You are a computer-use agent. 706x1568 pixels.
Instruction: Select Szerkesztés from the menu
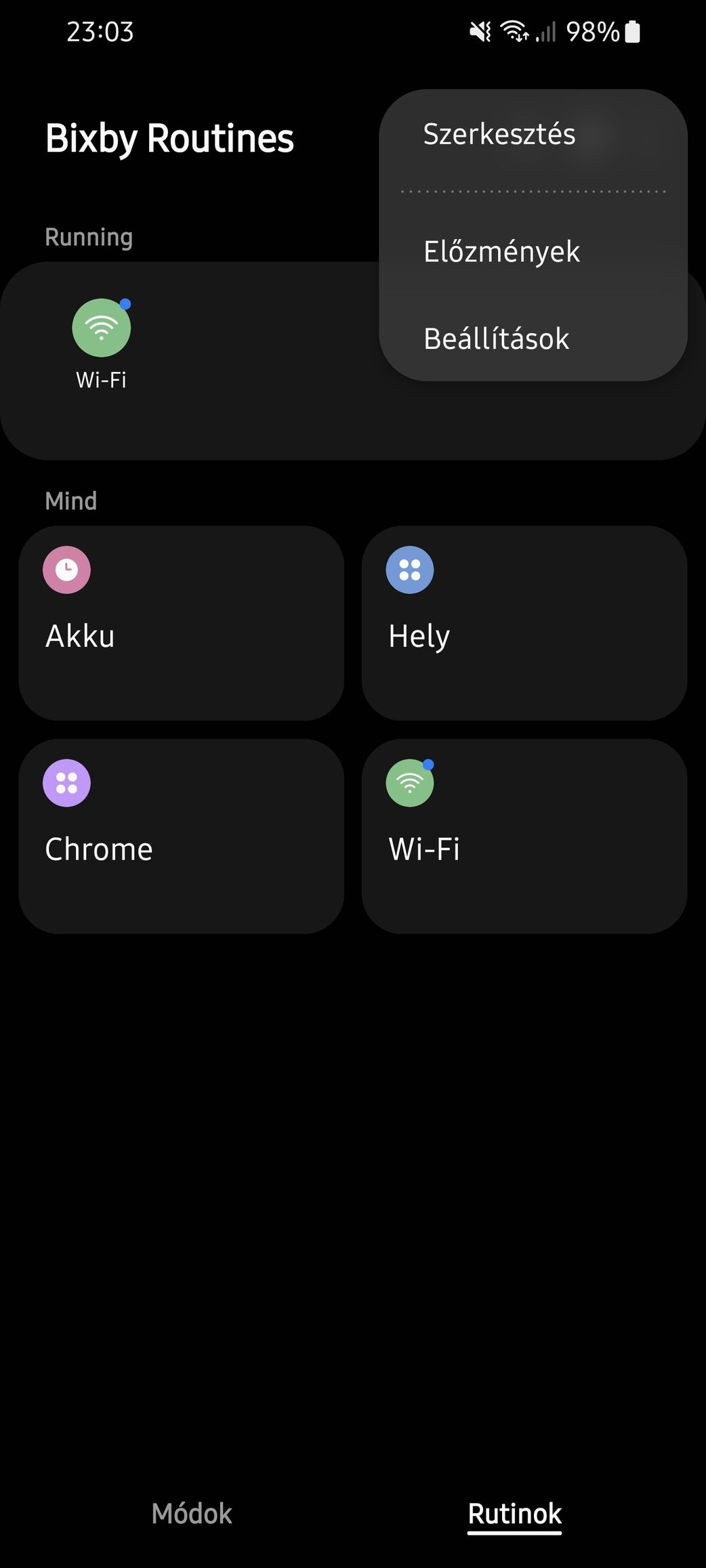(499, 134)
